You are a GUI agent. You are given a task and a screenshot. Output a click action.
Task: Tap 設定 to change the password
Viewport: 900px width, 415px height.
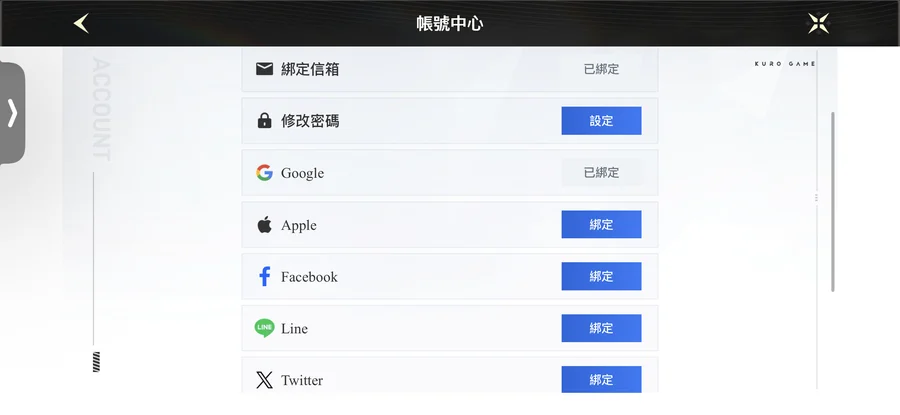click(x=601, y=121)
